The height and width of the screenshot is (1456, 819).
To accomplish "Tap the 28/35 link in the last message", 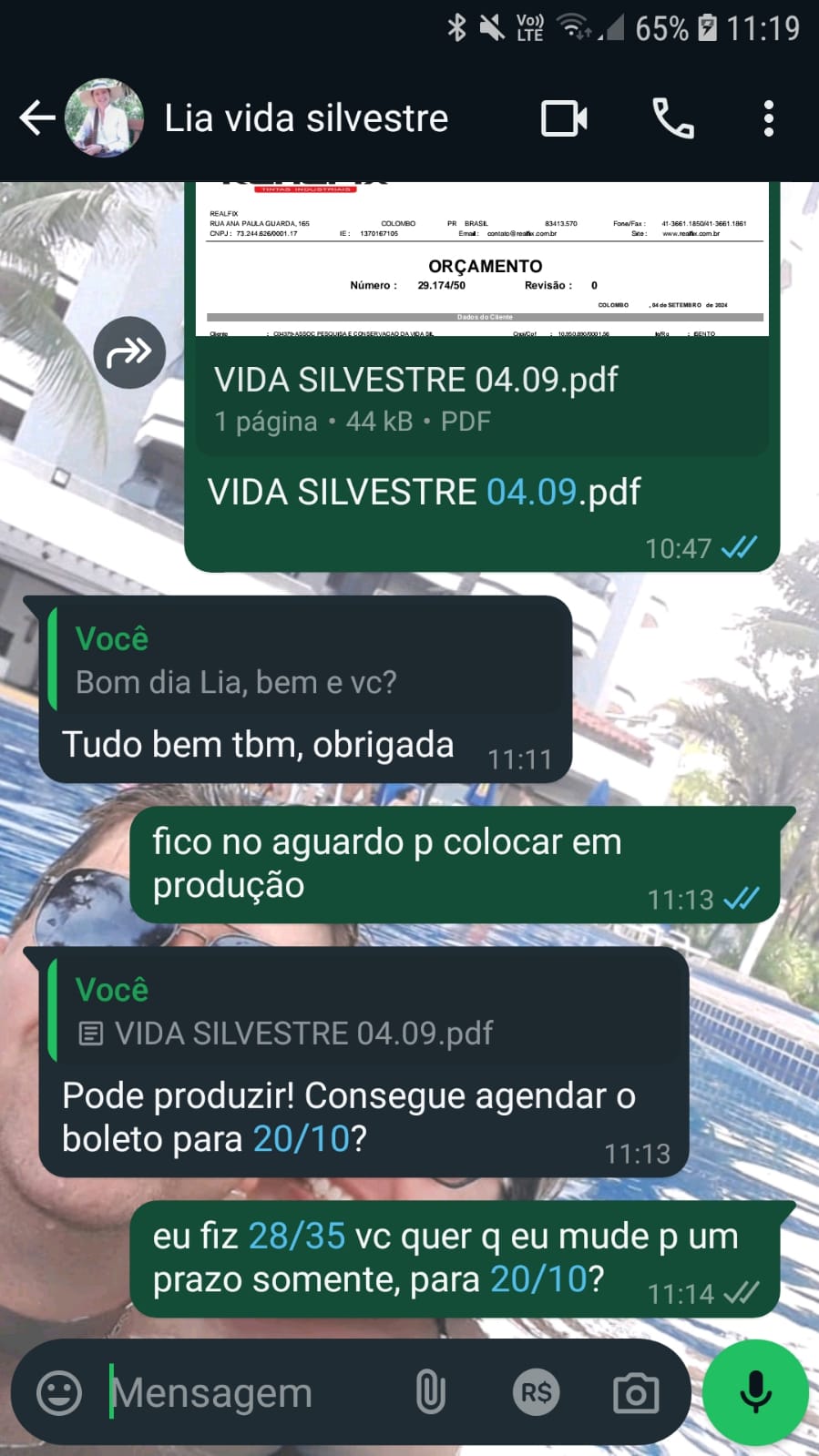I will point(296,1237).
